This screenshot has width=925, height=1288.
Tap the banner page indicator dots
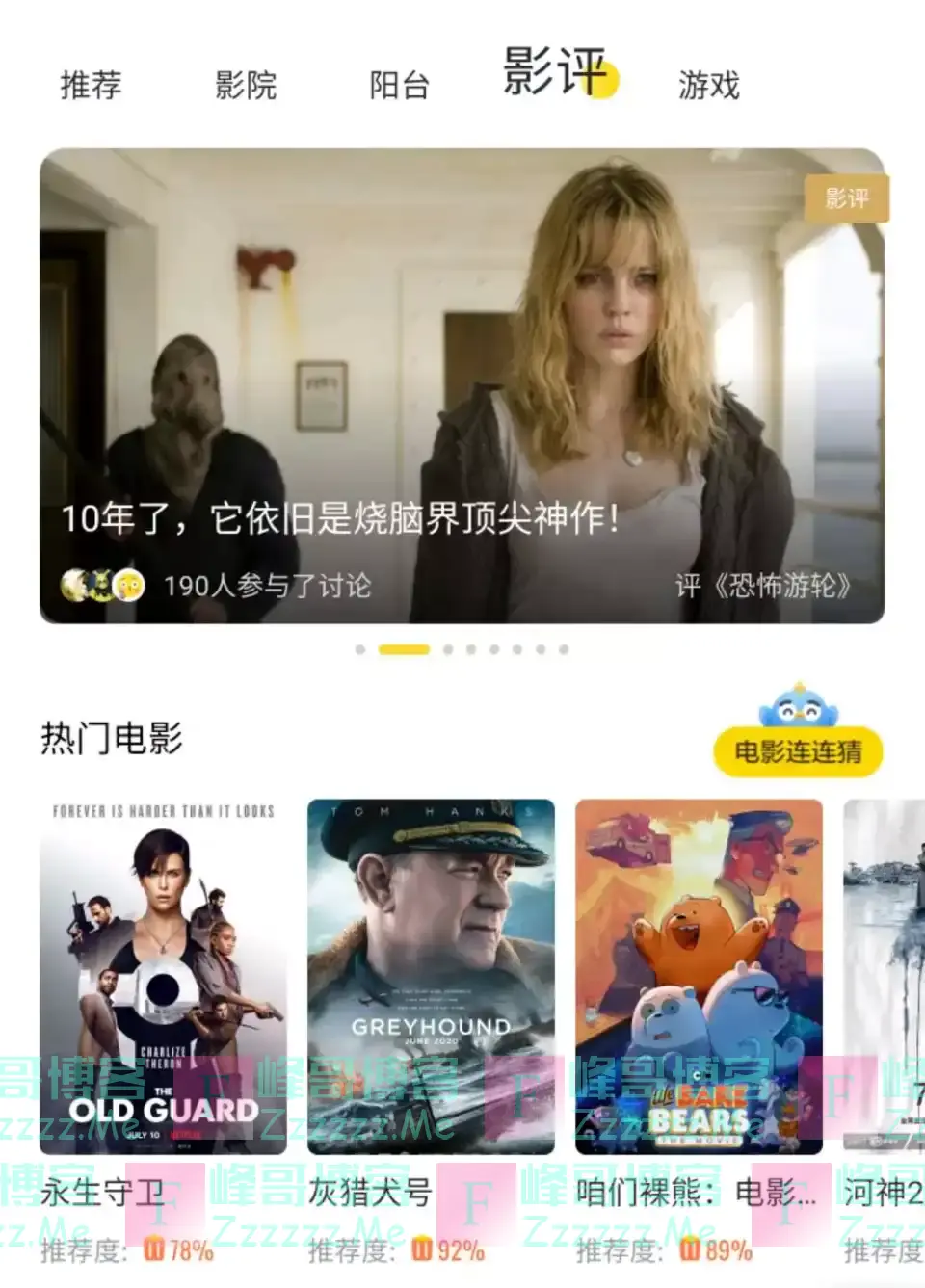[x=462, y=649]
